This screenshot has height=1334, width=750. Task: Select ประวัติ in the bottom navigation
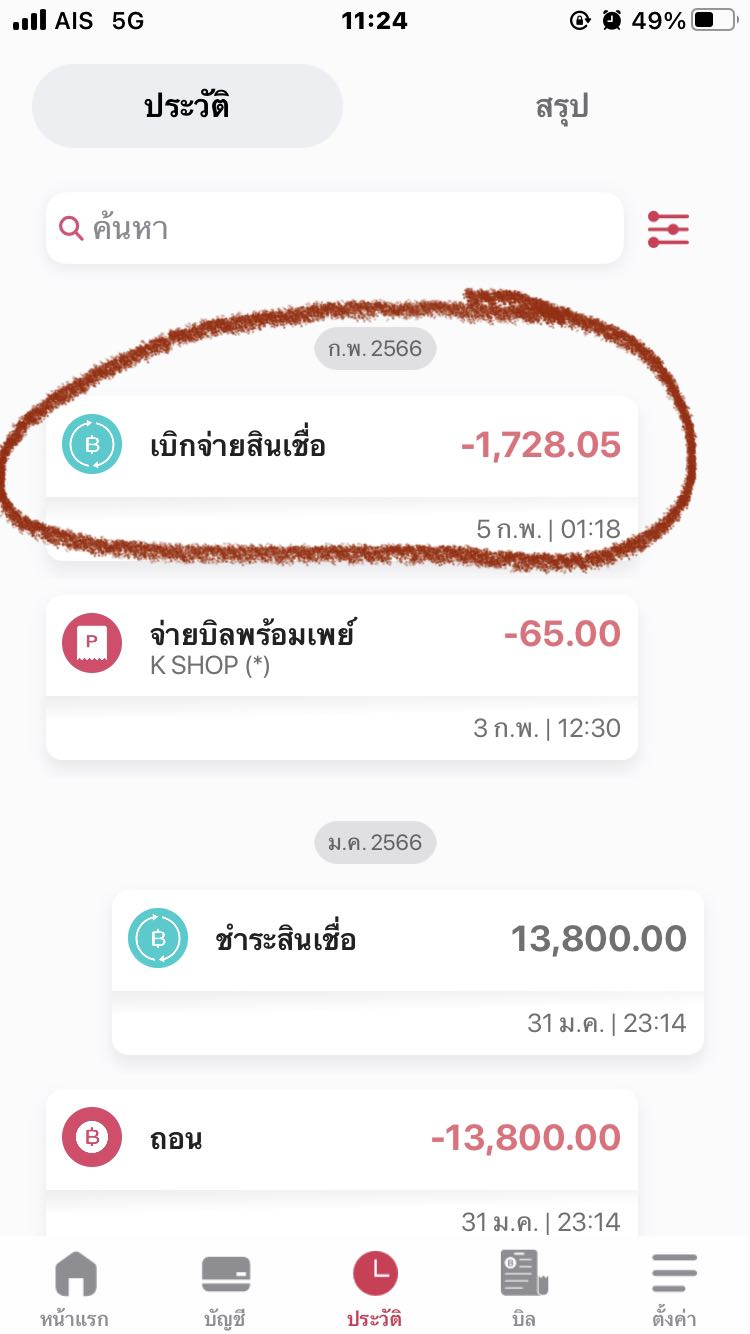(x=375, y=1288)
